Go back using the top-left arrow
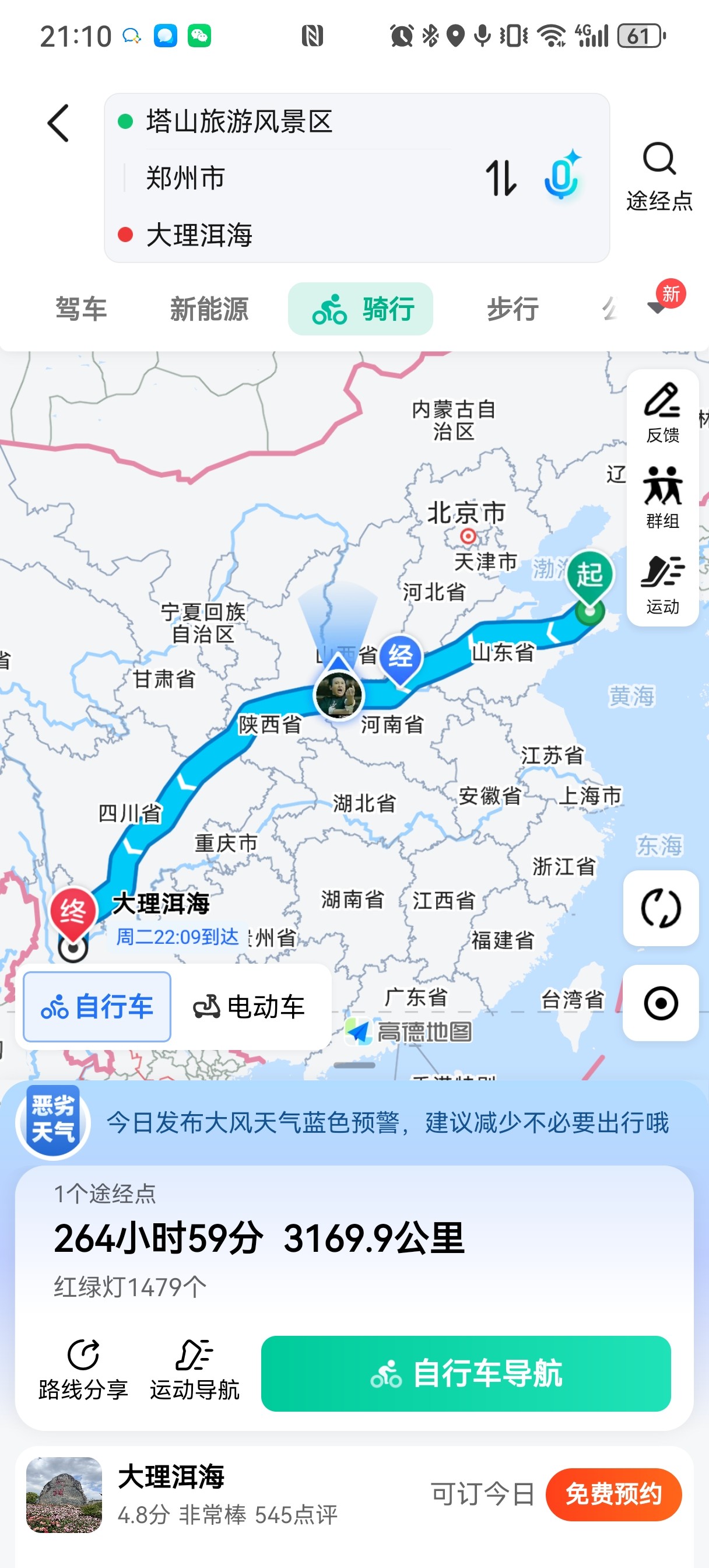The width and height of the screenshot is (709, 1568). [x=59, y=124]
